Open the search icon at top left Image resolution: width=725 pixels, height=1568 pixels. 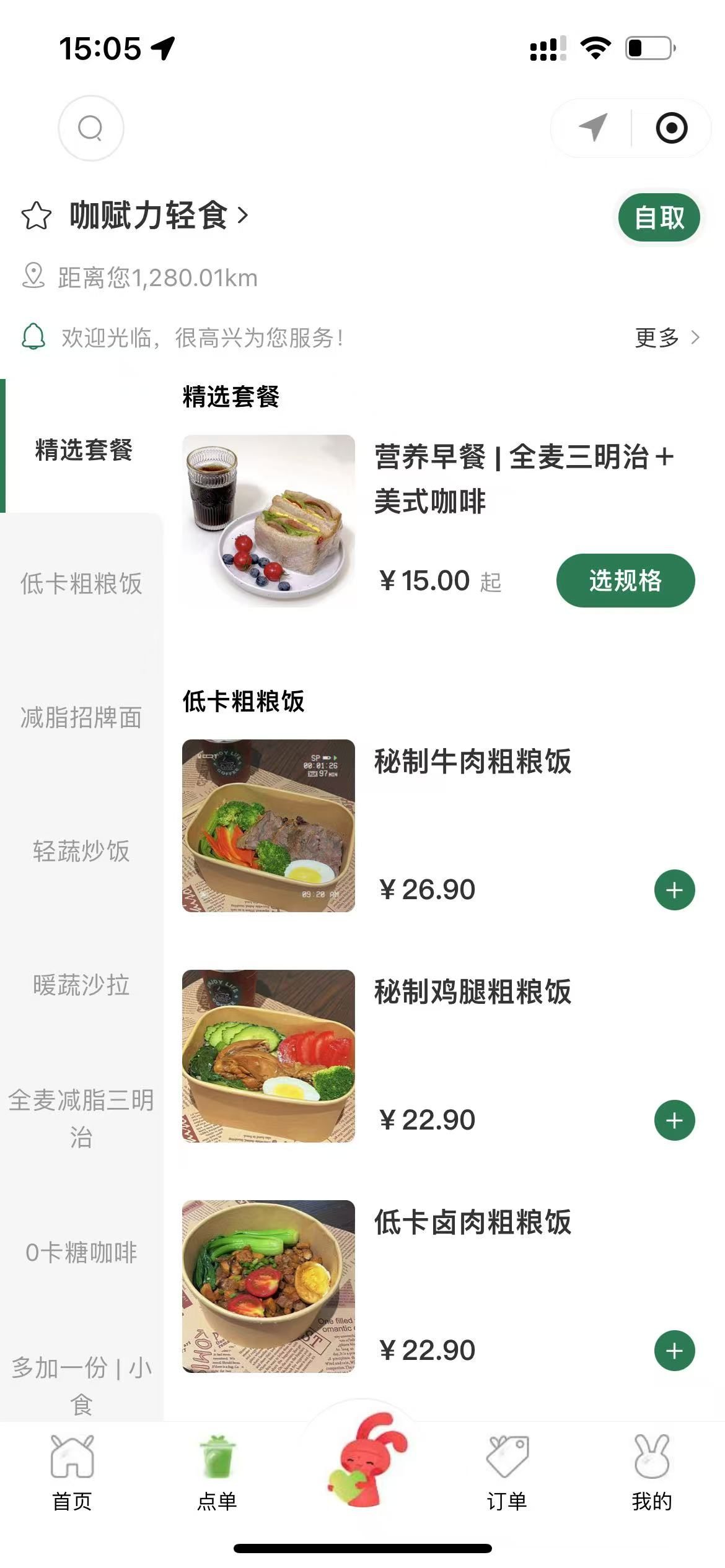[90, 128]
